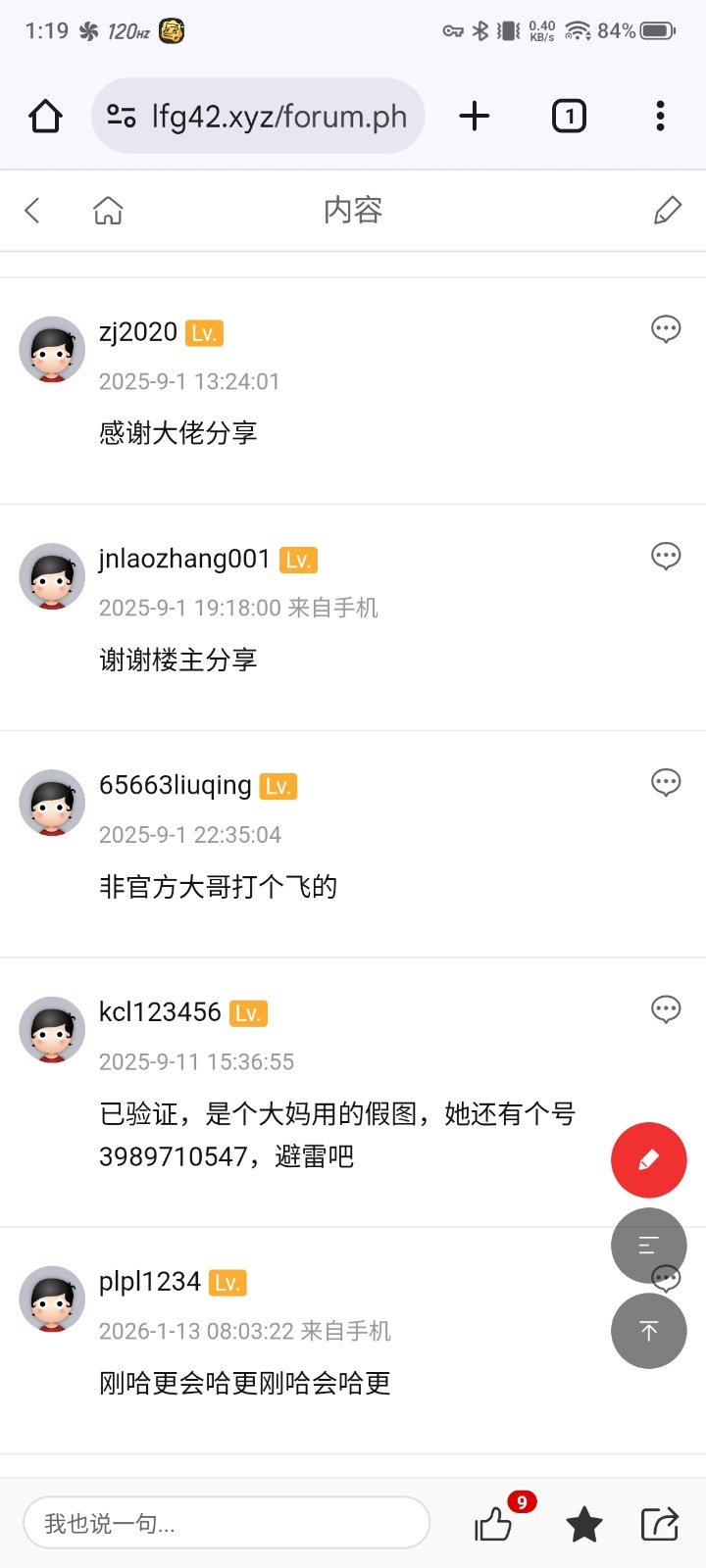Tap the 我也说一句 comment box
The image size is (706, 1568).
227,1523
